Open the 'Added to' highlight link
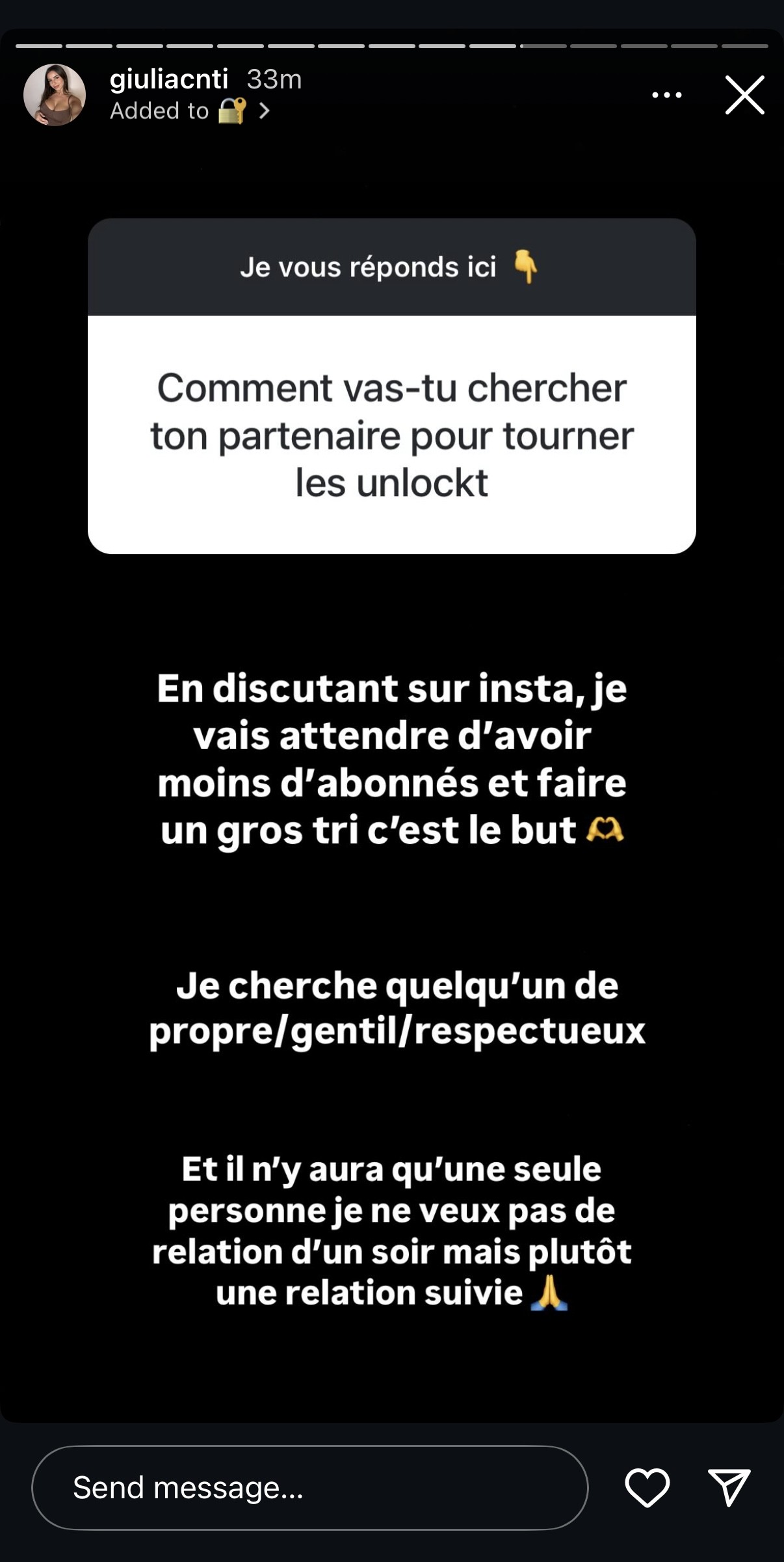The image size is (784, 1562). tap(190, 111)
